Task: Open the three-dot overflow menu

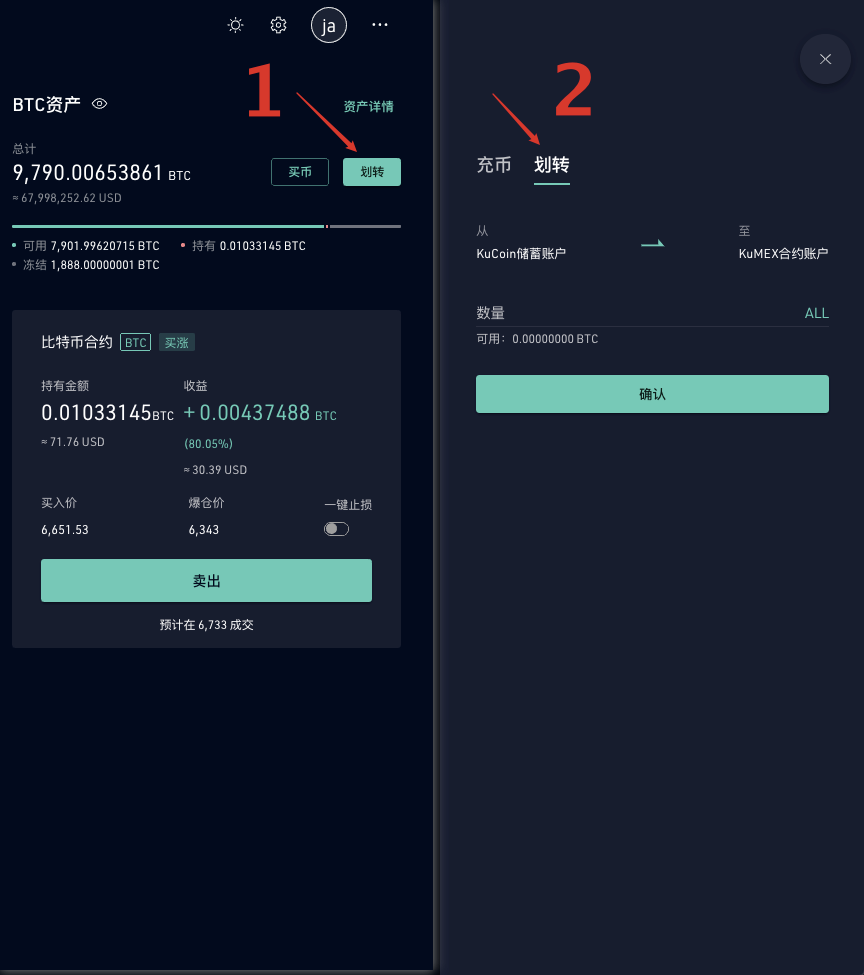Action: click(x=380, y=25)
